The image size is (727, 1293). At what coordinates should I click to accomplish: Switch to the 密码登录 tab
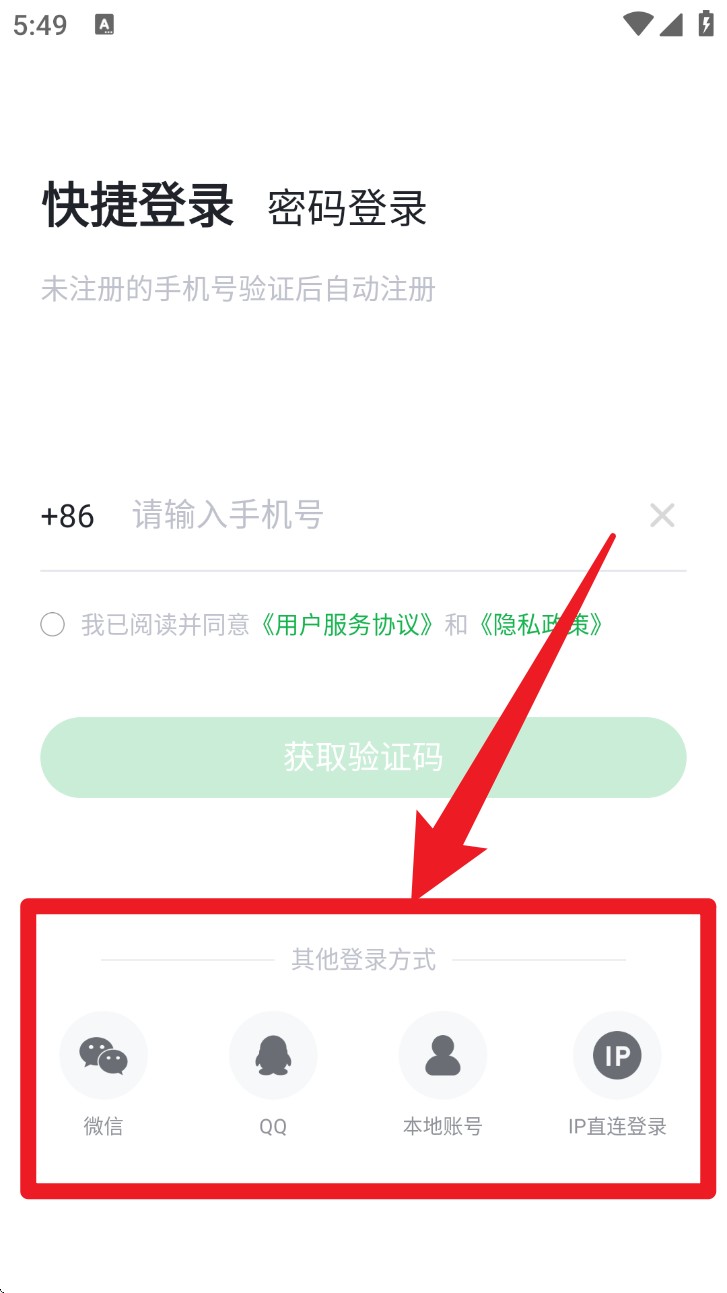pos(346,208)
